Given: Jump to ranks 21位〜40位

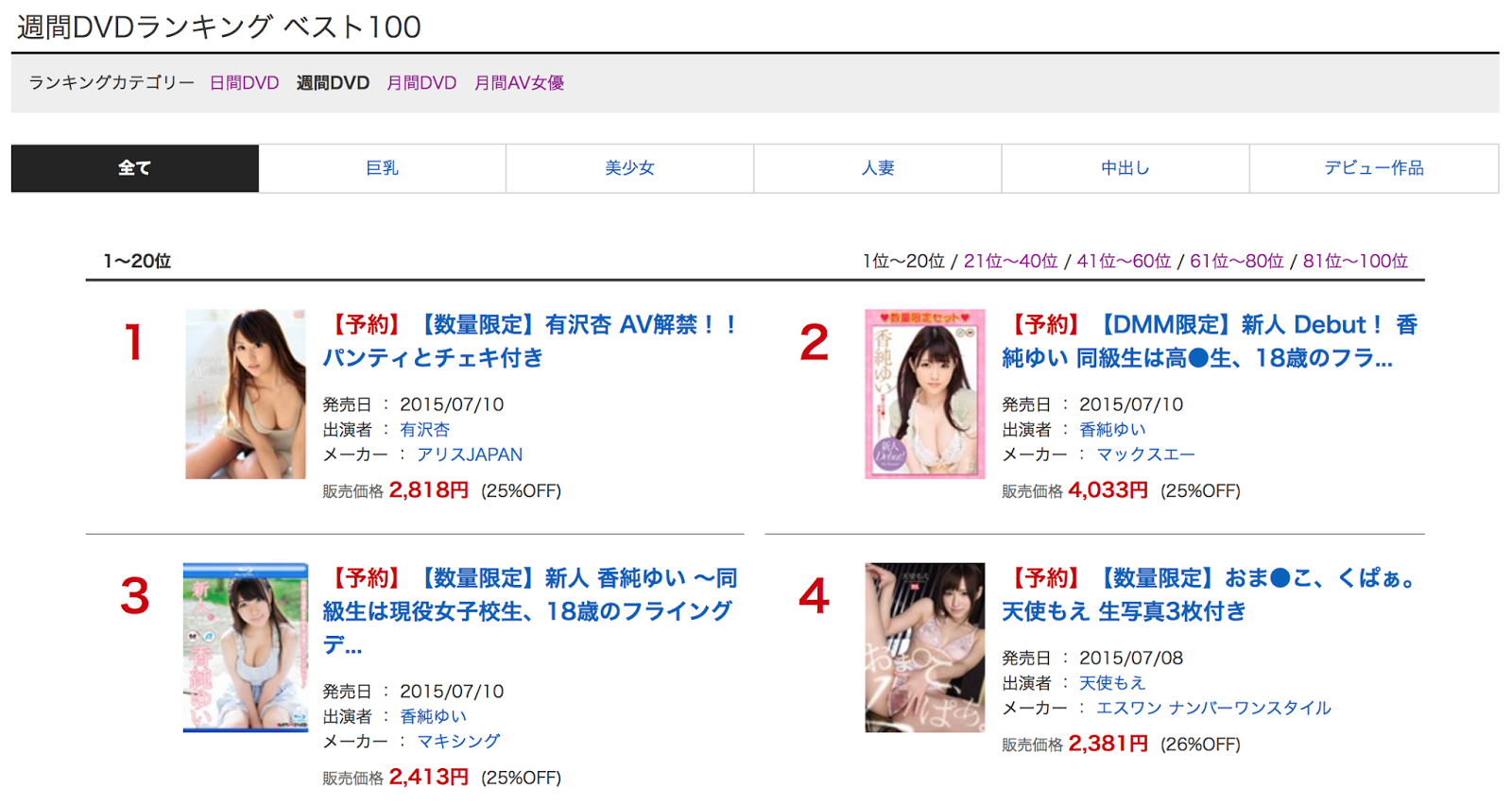Looking at the screenshot, I should tap(1010, 262).
